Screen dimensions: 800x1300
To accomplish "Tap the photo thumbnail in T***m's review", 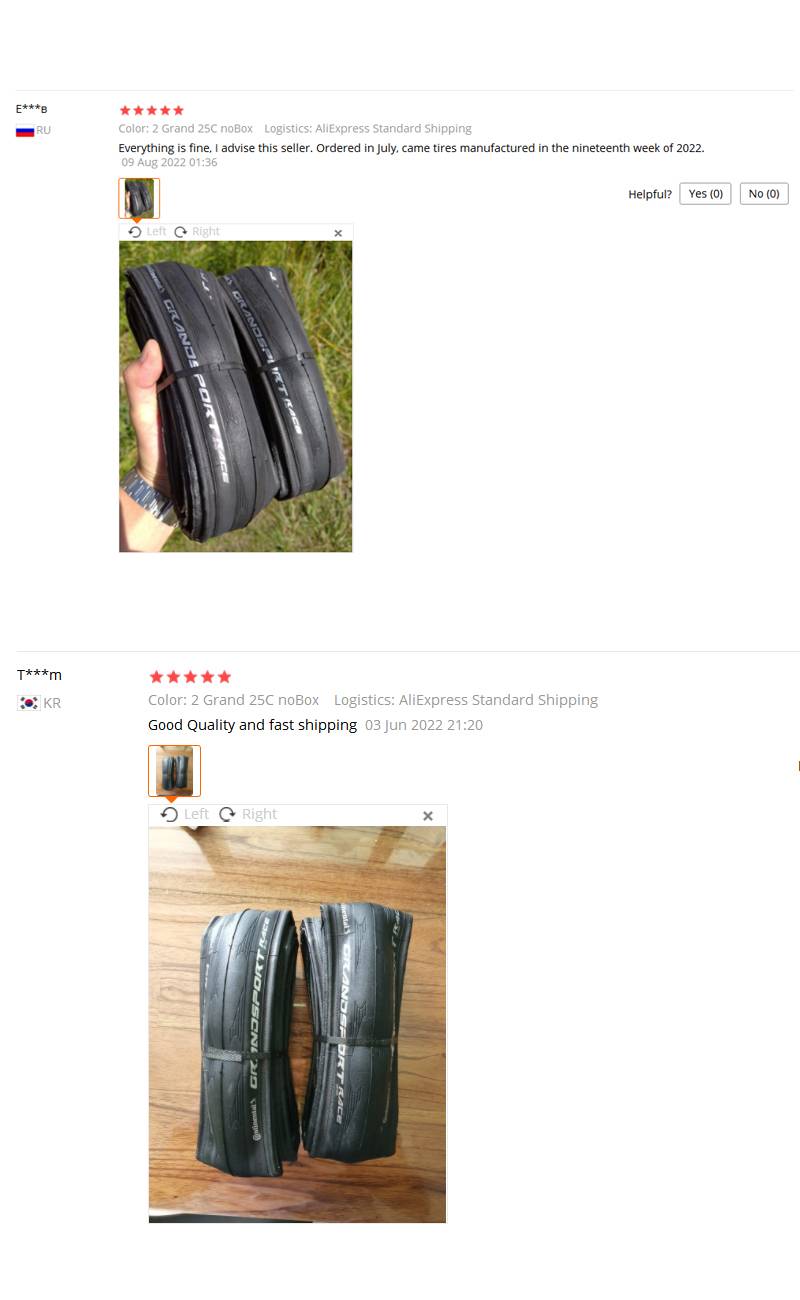I will point(174,771).
